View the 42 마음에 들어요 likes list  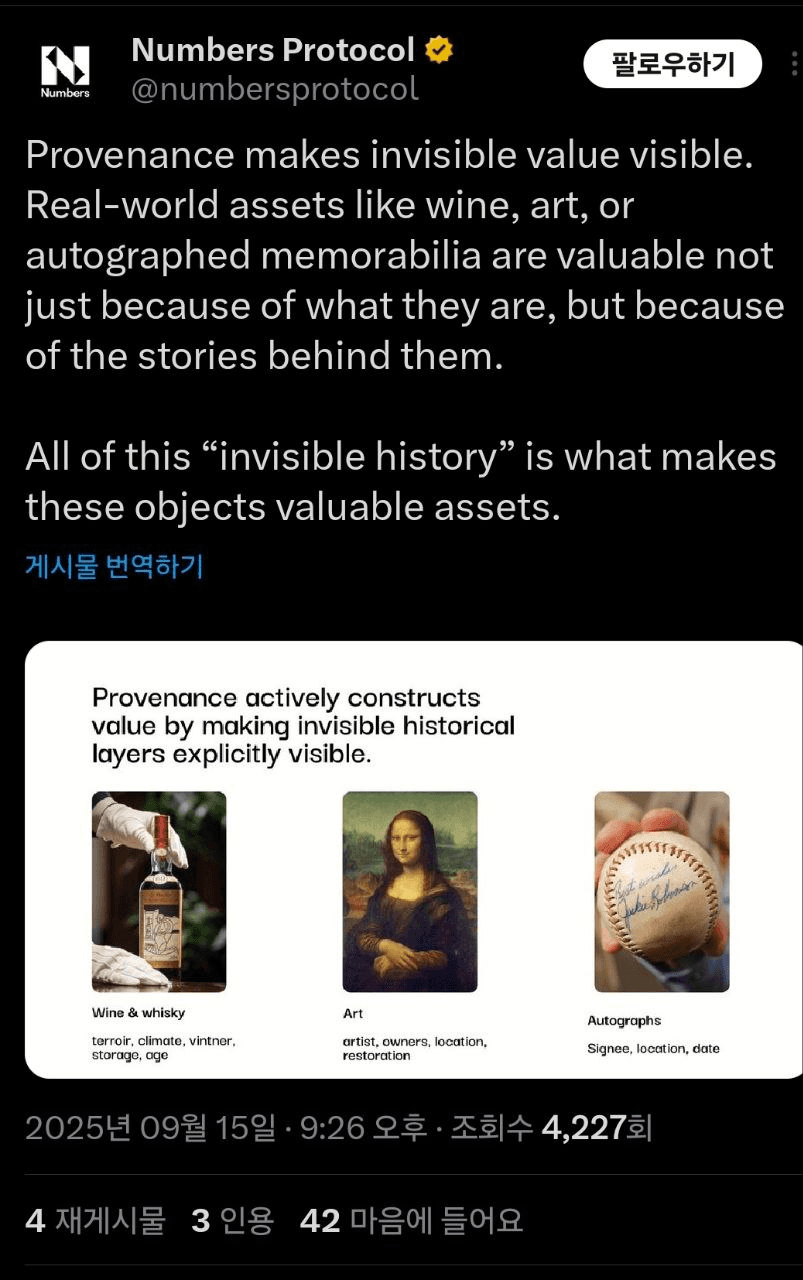[x=411, y=1220]
